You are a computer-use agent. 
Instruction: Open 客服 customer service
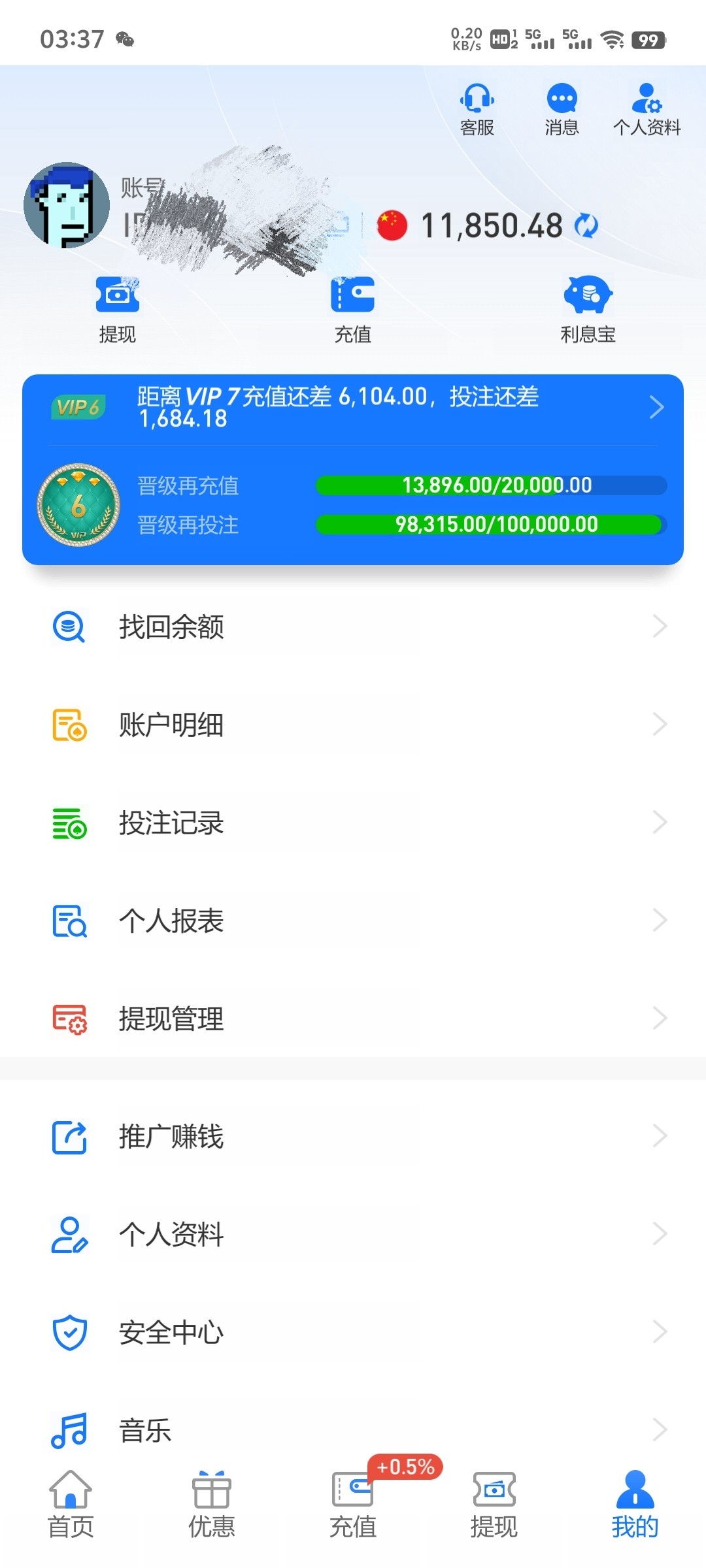point(477,108)
